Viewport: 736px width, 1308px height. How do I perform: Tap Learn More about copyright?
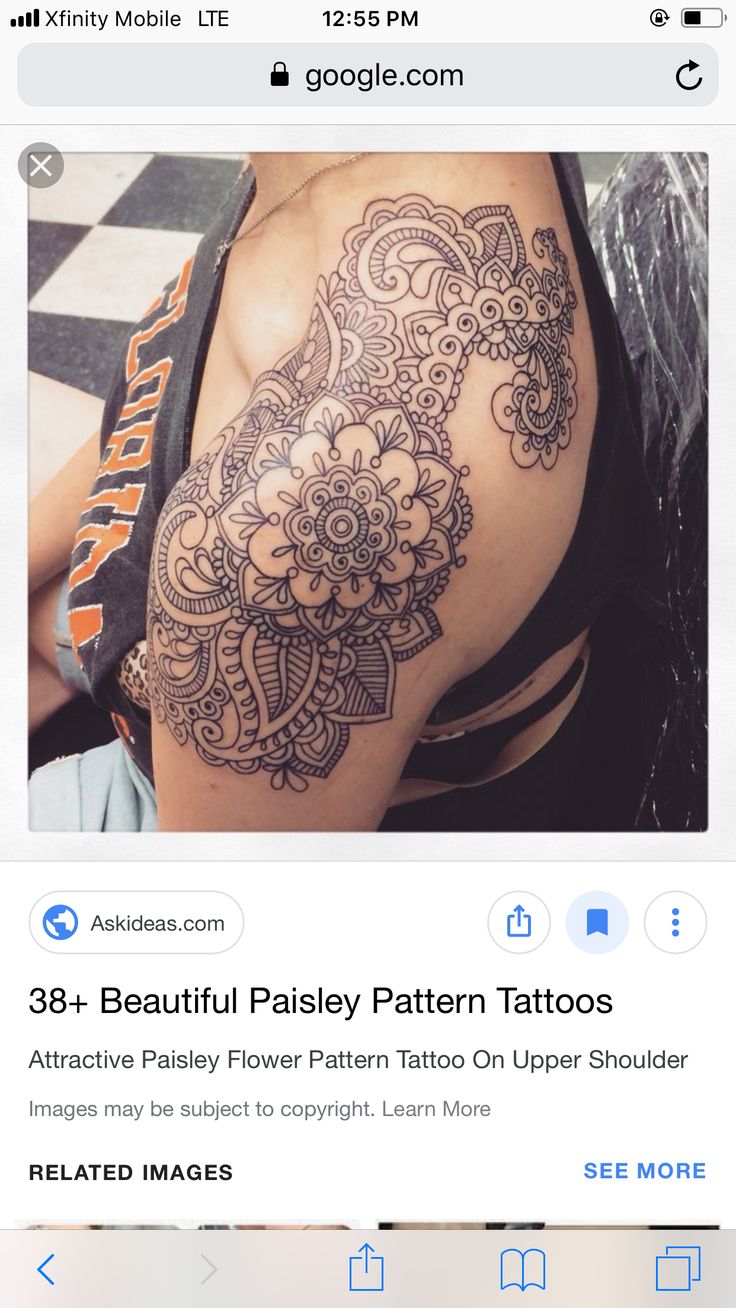(437, 1108)
